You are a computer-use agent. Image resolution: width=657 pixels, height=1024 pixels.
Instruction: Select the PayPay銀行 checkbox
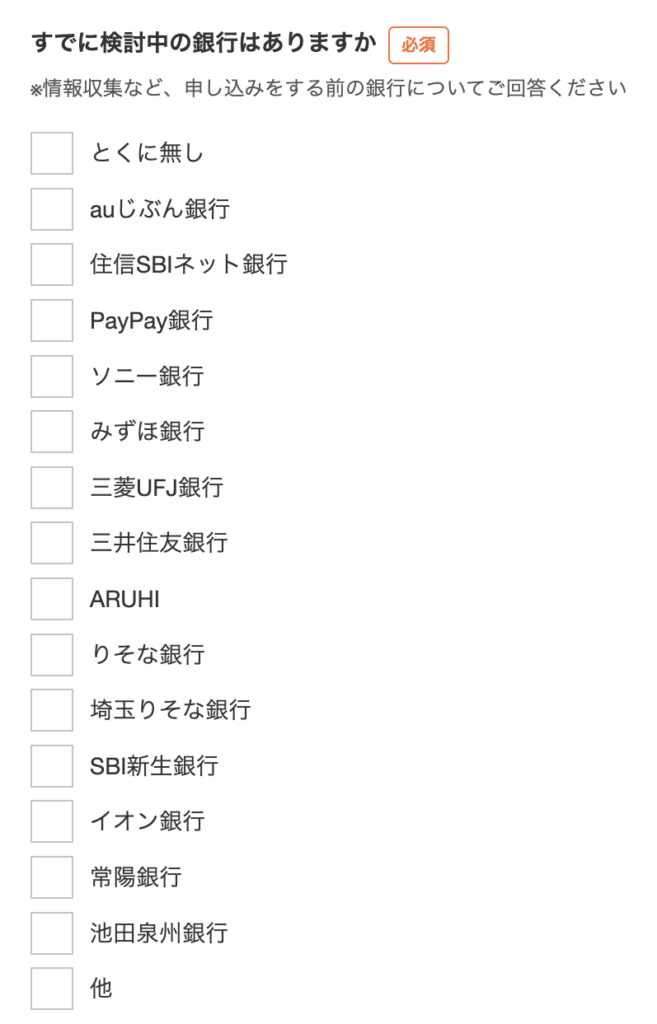[52, 320]
